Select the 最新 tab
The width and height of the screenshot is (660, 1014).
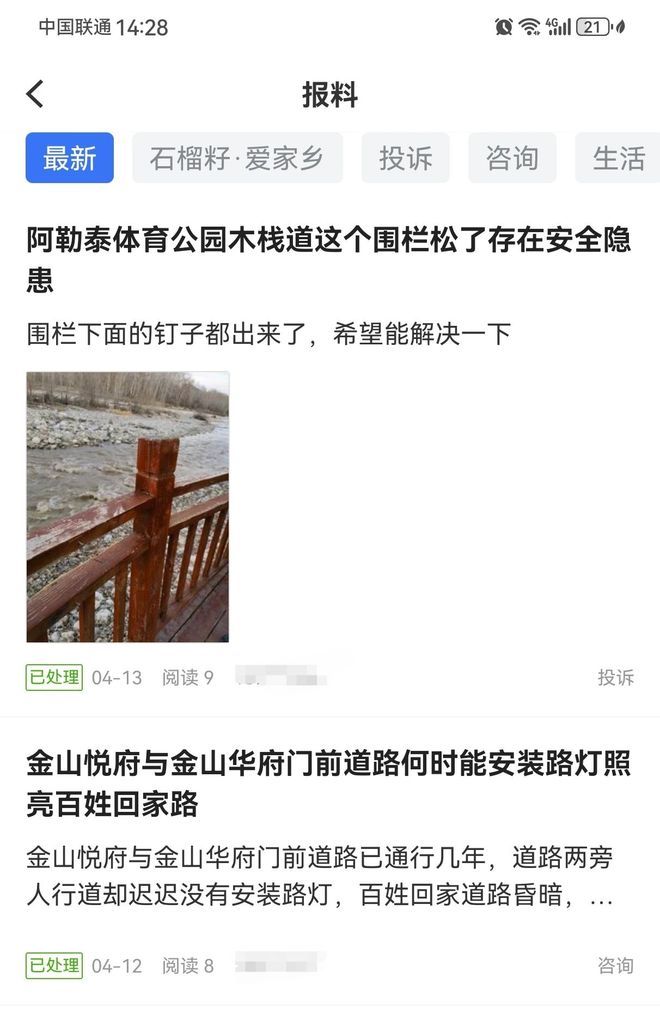(70, 158)
